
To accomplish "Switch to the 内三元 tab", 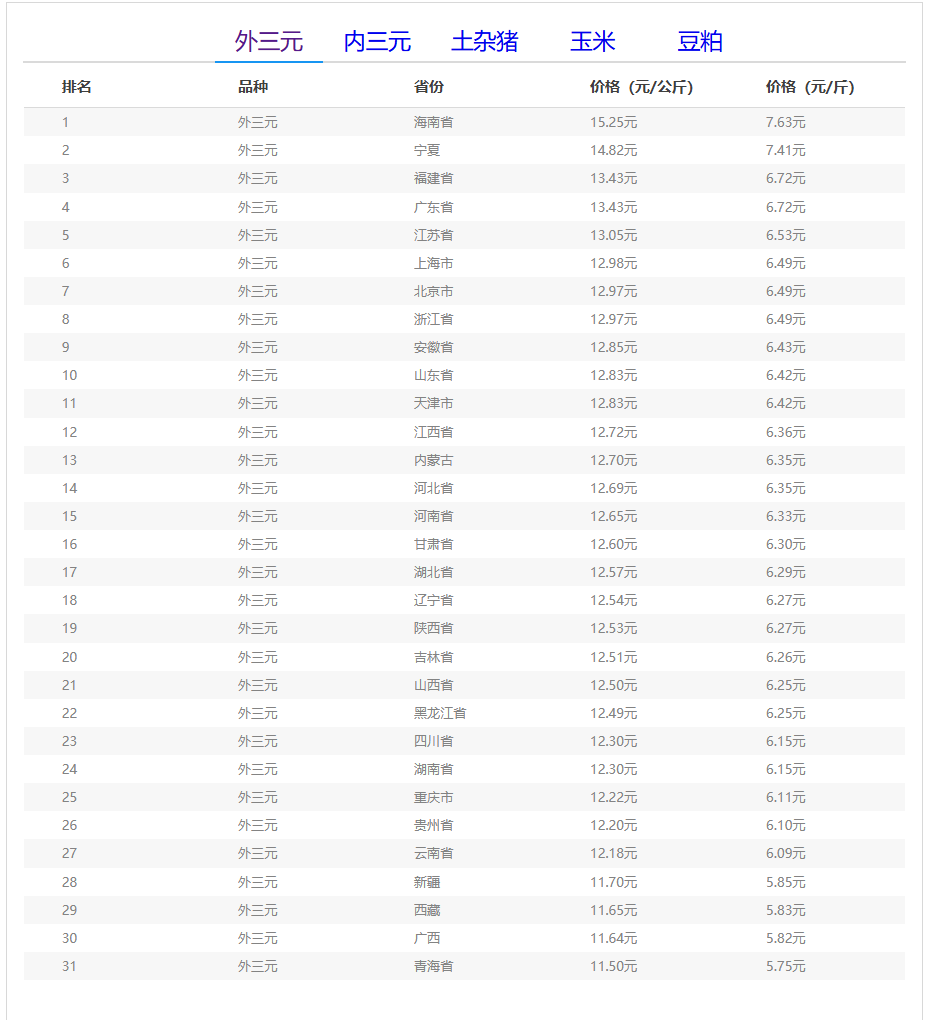I will pyautogui.click(x=377, y=42).
